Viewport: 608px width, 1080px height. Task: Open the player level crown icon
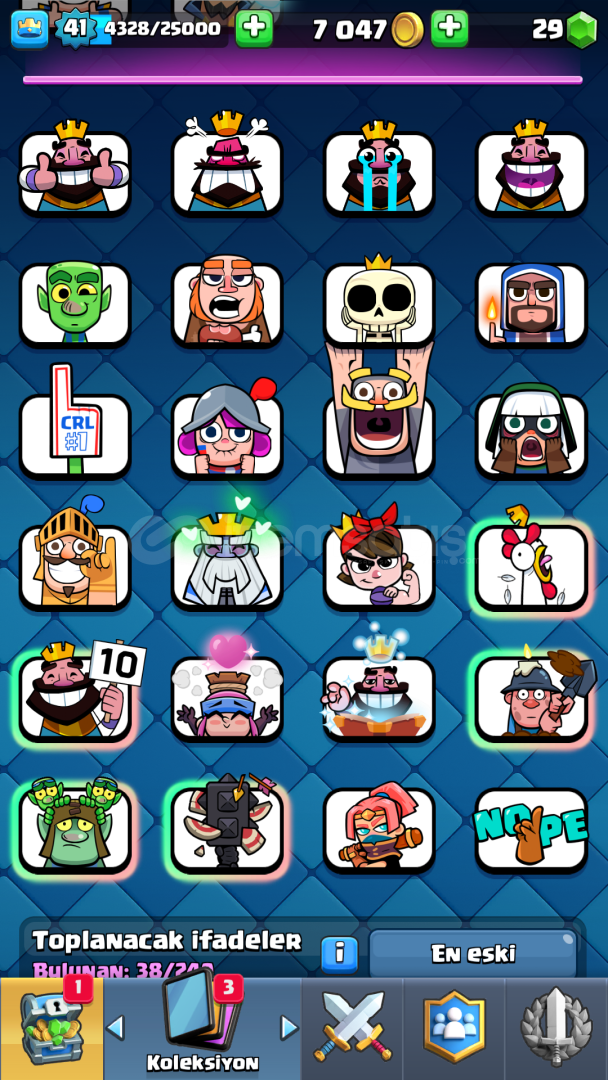pos(30,29)
